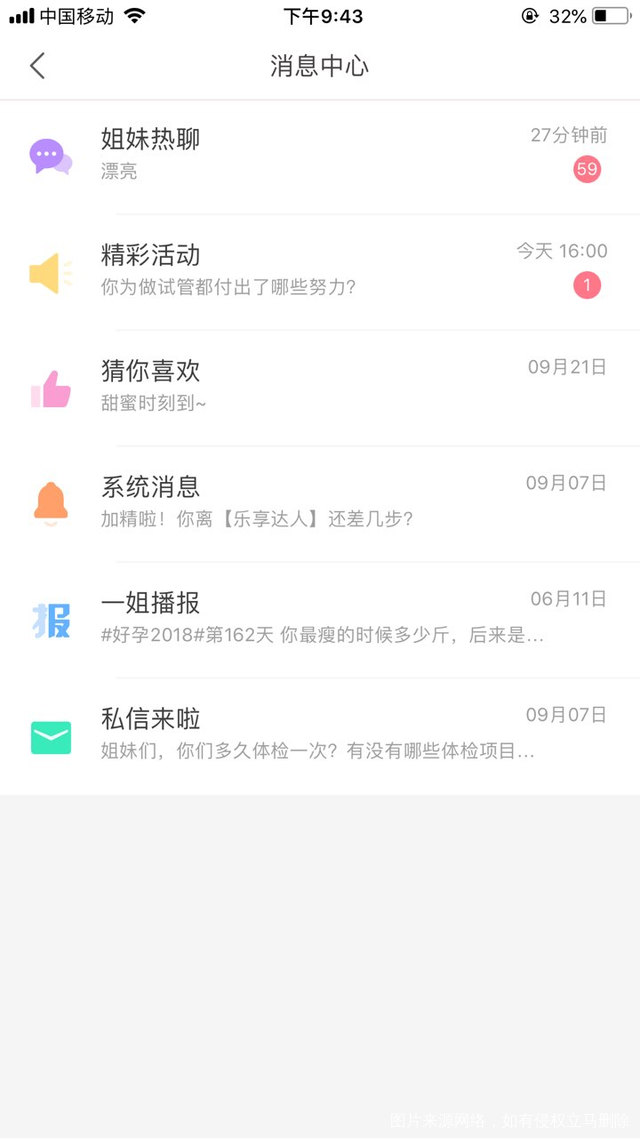Viewport: 640px width, 1139px height.
Task: Open the 精彩活动 notifications
Action: click(320, 271)
